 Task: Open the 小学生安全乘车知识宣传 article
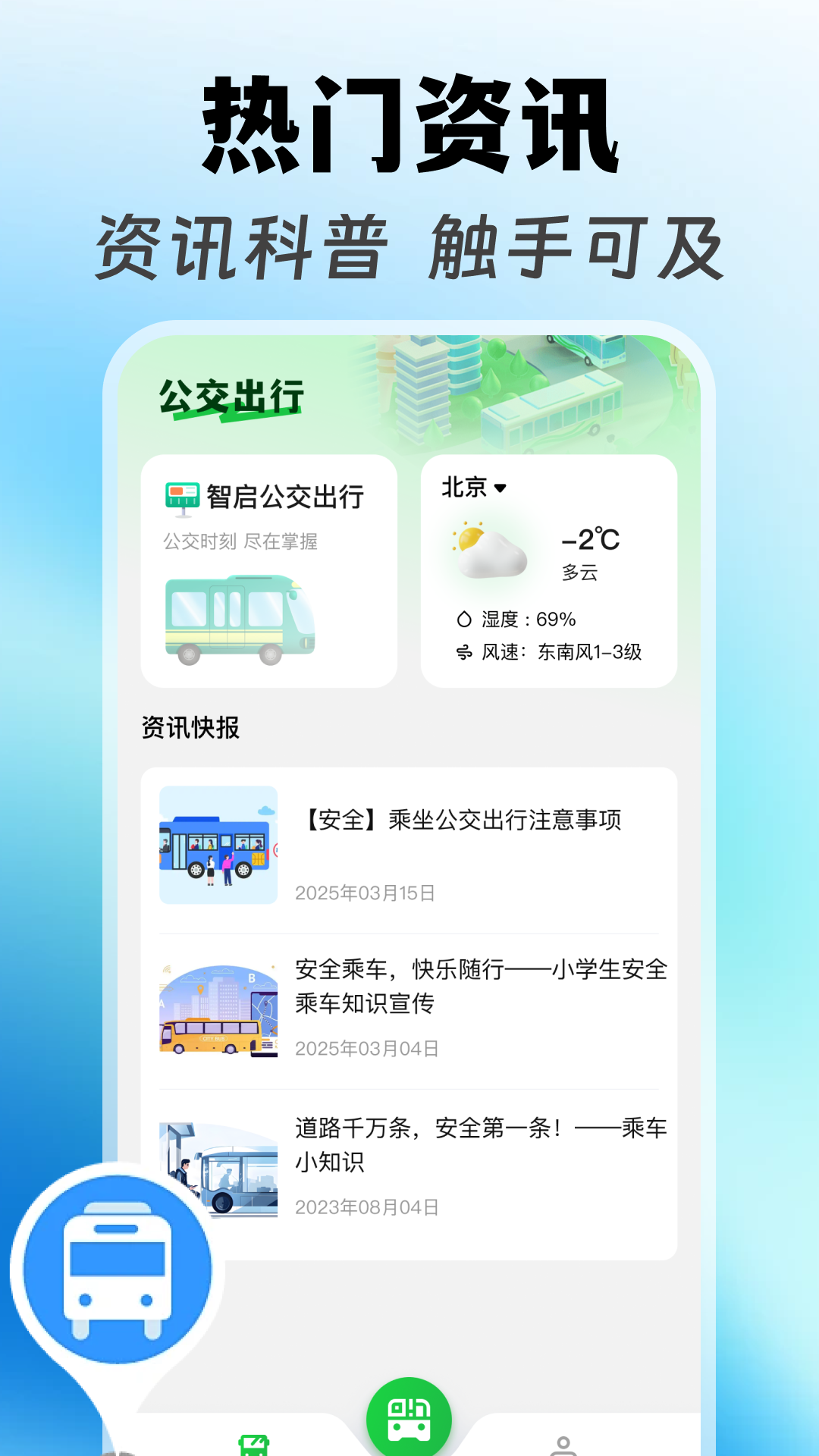[x=480, y=987]
